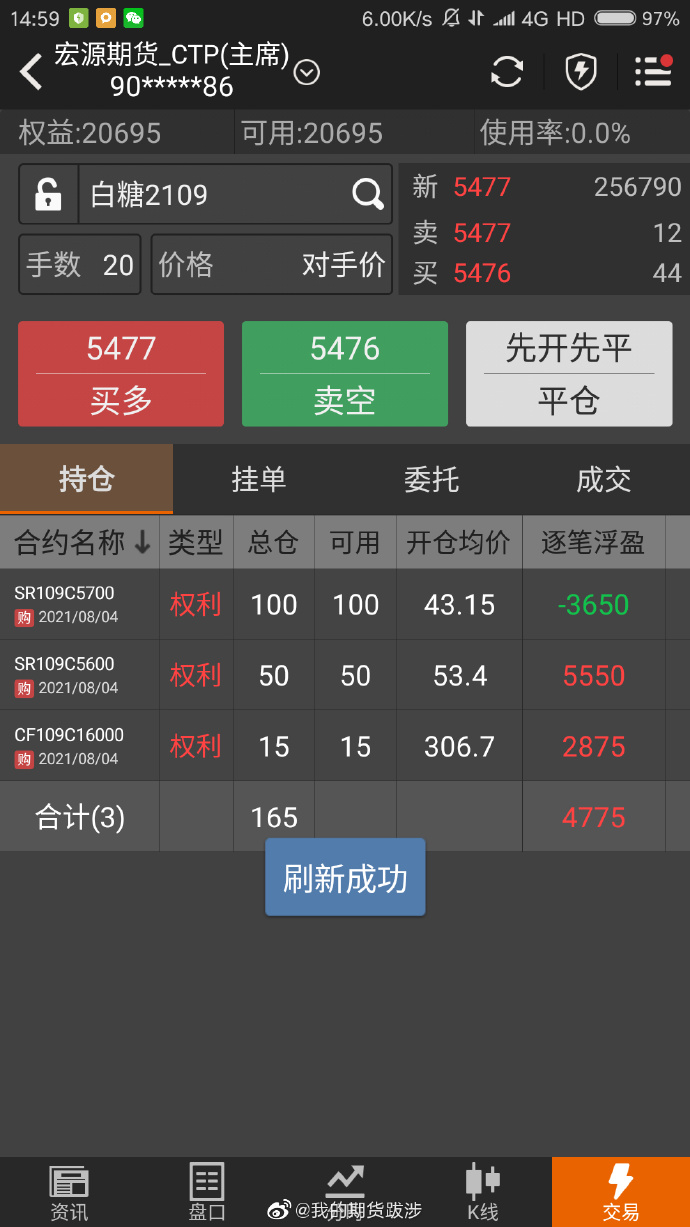Open the 资讯 bottom tab

(69, 1192)
